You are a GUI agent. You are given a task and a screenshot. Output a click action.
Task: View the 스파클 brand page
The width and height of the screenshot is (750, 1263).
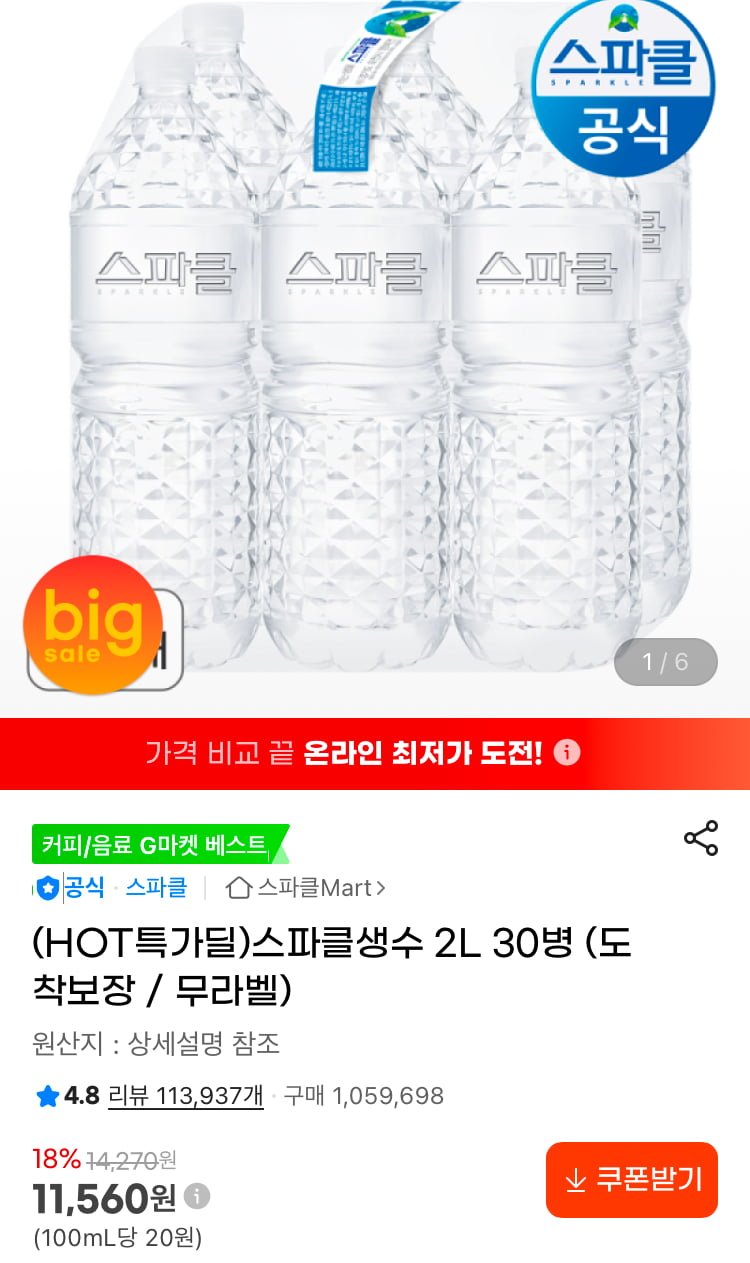[x=156, y=887]
